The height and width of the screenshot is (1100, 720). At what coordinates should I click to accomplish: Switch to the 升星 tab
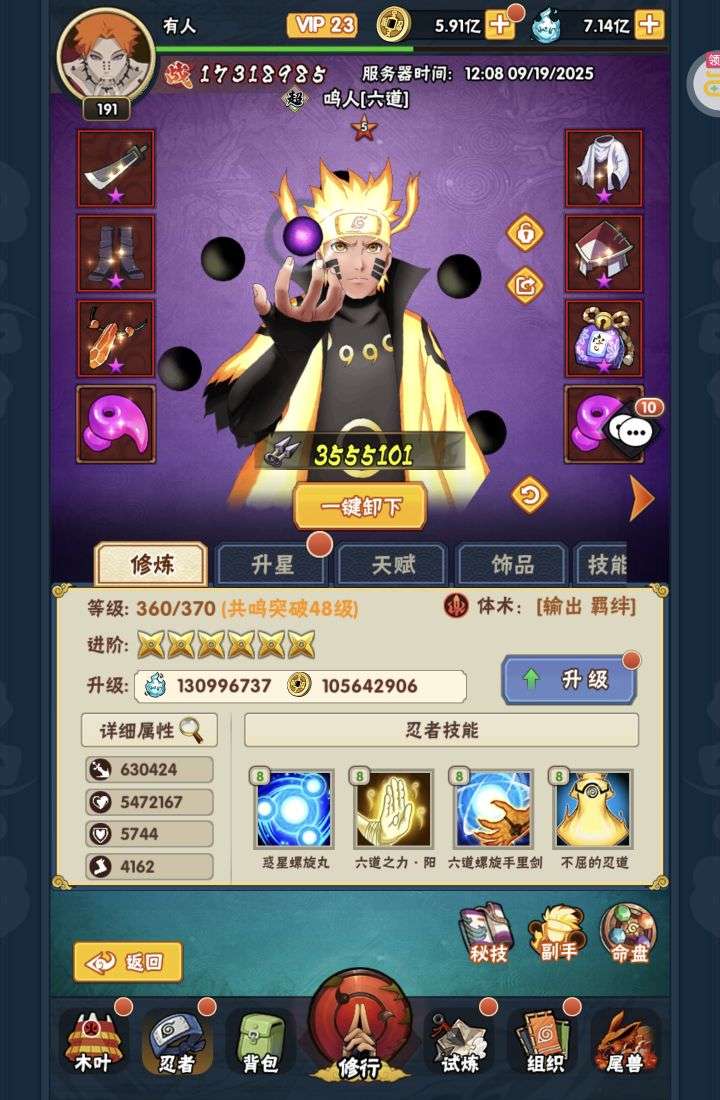271,565
